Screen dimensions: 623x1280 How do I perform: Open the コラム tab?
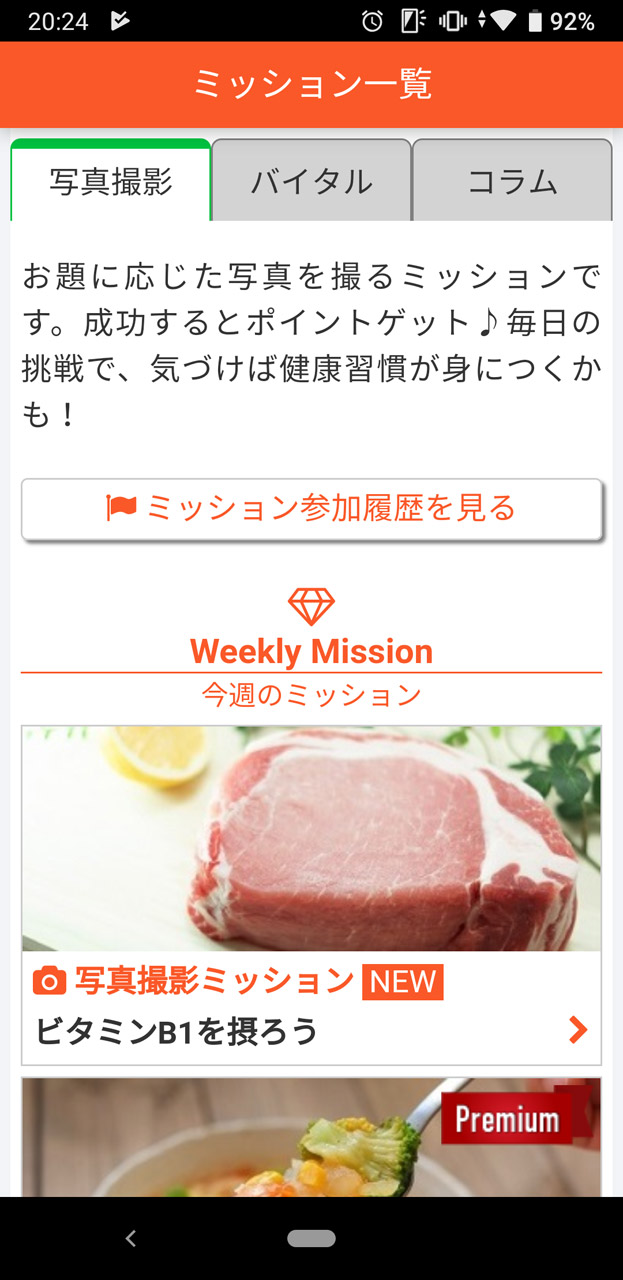coord(512,182)
